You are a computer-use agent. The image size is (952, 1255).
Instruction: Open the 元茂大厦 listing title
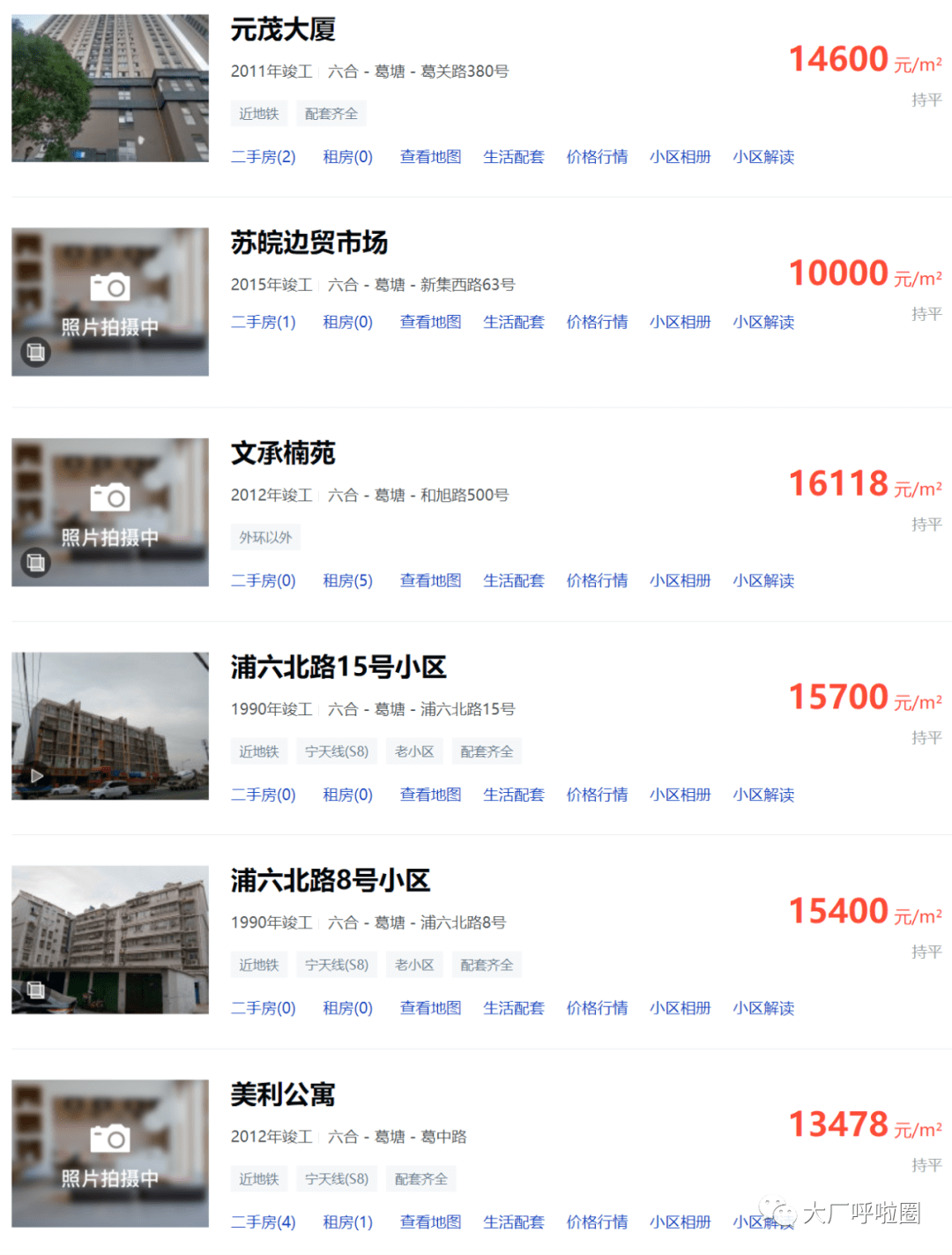coord(283,30)
